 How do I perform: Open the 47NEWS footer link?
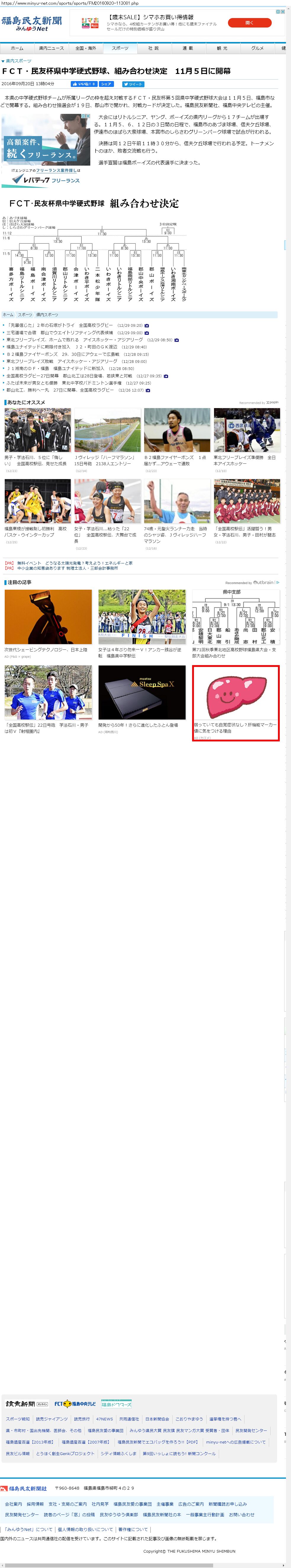point(104,1419)
